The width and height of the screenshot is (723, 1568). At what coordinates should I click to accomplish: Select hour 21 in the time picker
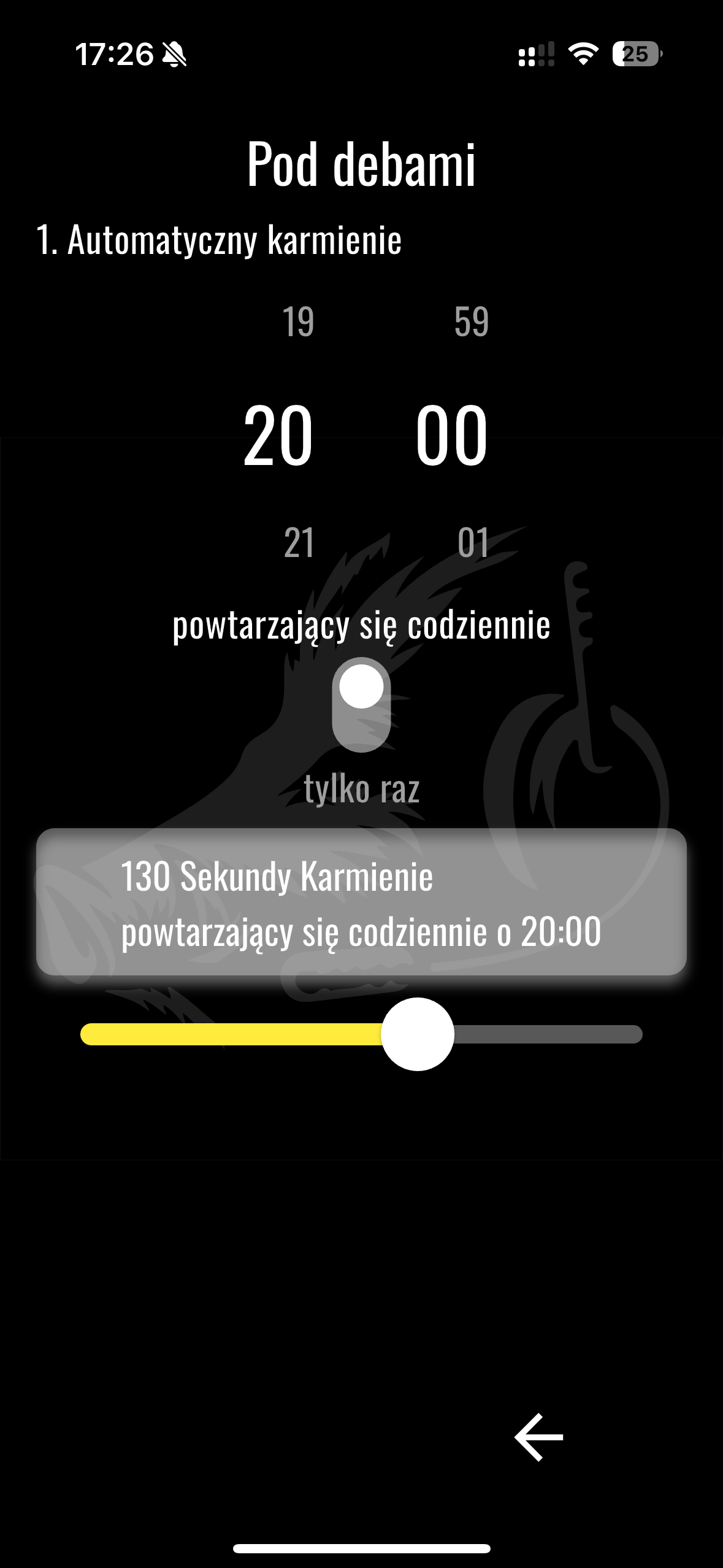point(299,543)
